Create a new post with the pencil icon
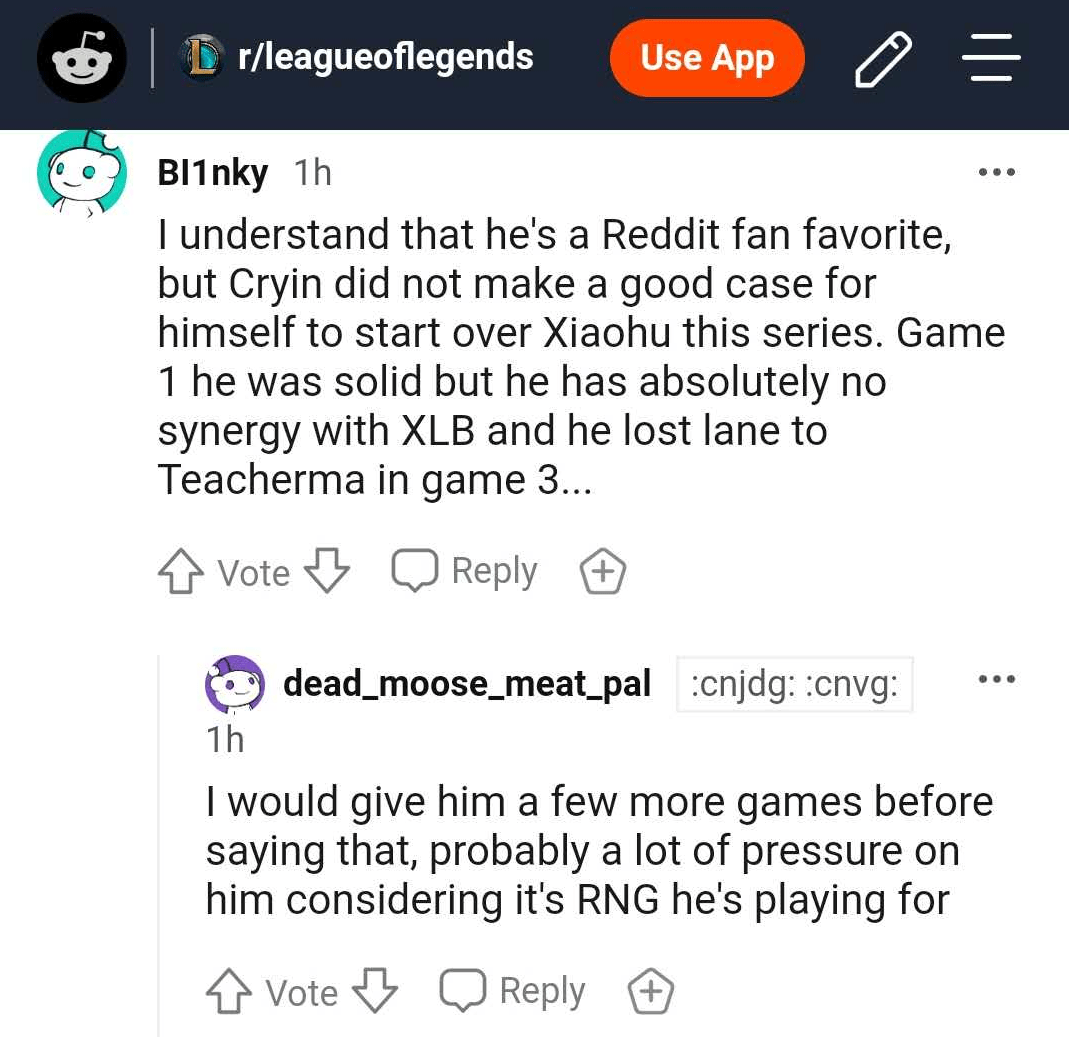 884,59
